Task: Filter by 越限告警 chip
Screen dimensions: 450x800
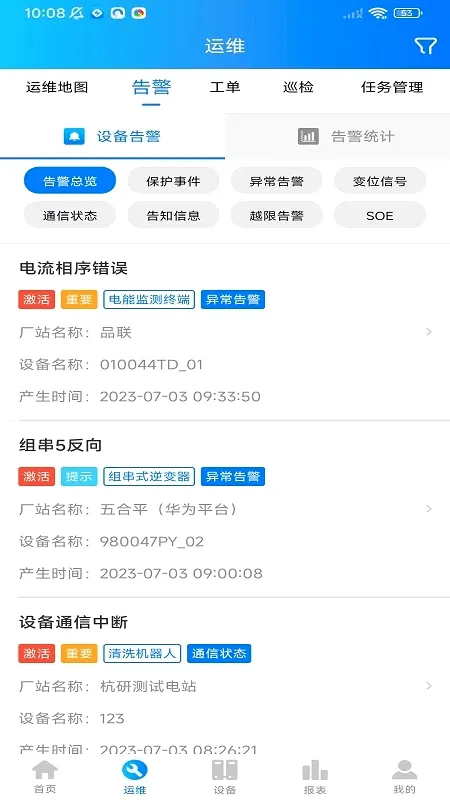Action: click(x=277, y=215)
